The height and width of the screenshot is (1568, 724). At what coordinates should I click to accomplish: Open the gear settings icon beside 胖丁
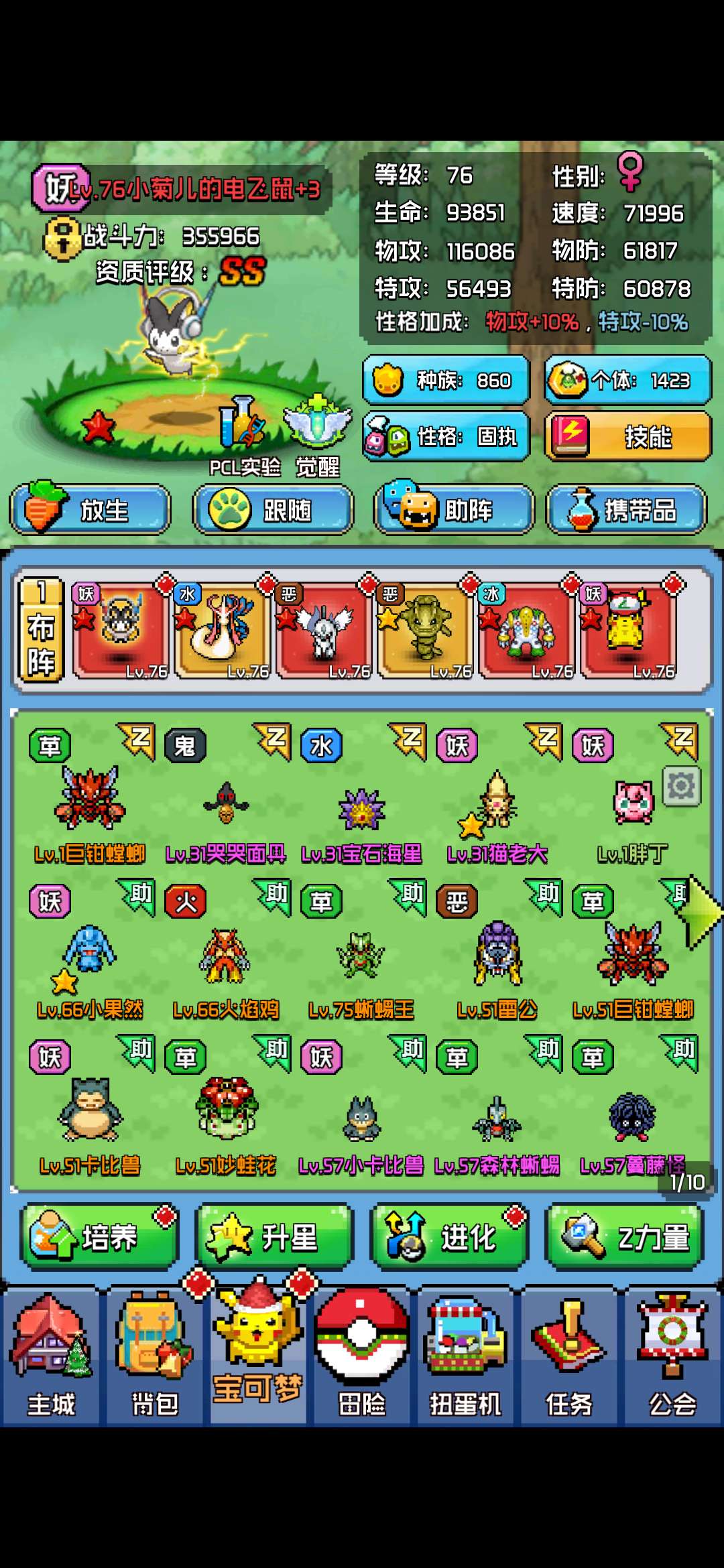point(682,786)
